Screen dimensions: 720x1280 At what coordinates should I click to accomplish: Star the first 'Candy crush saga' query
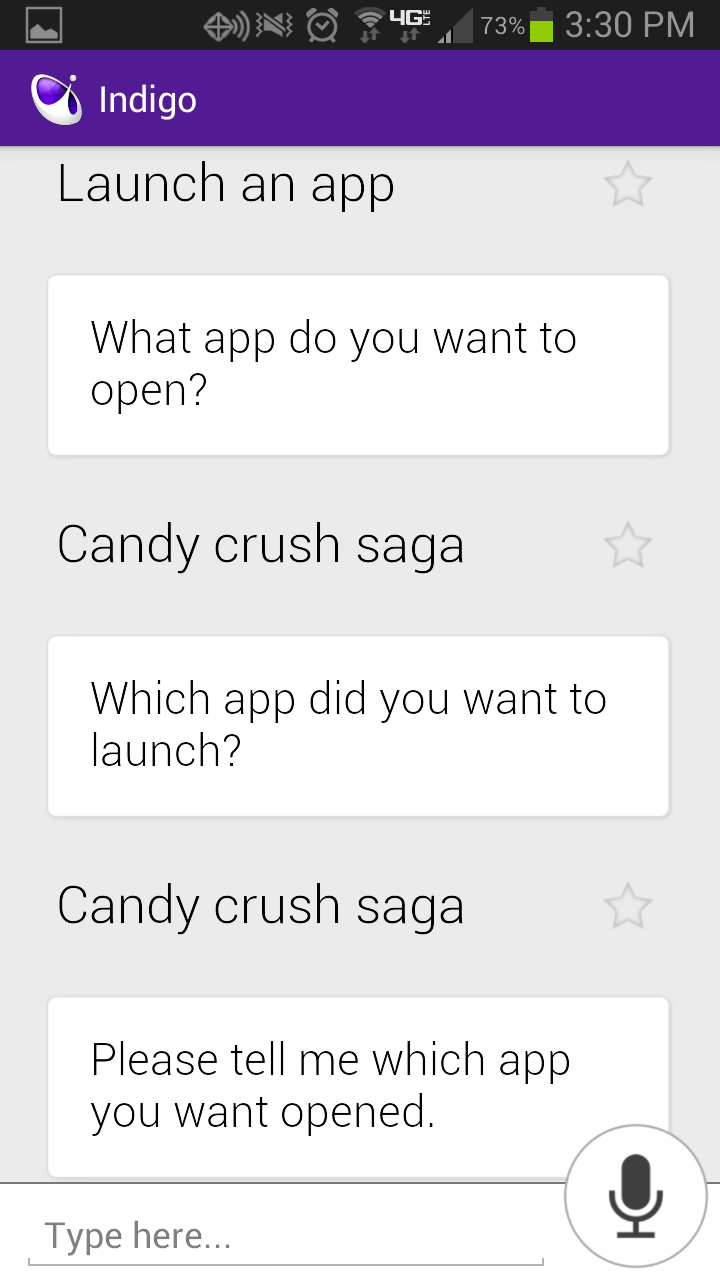627,545
